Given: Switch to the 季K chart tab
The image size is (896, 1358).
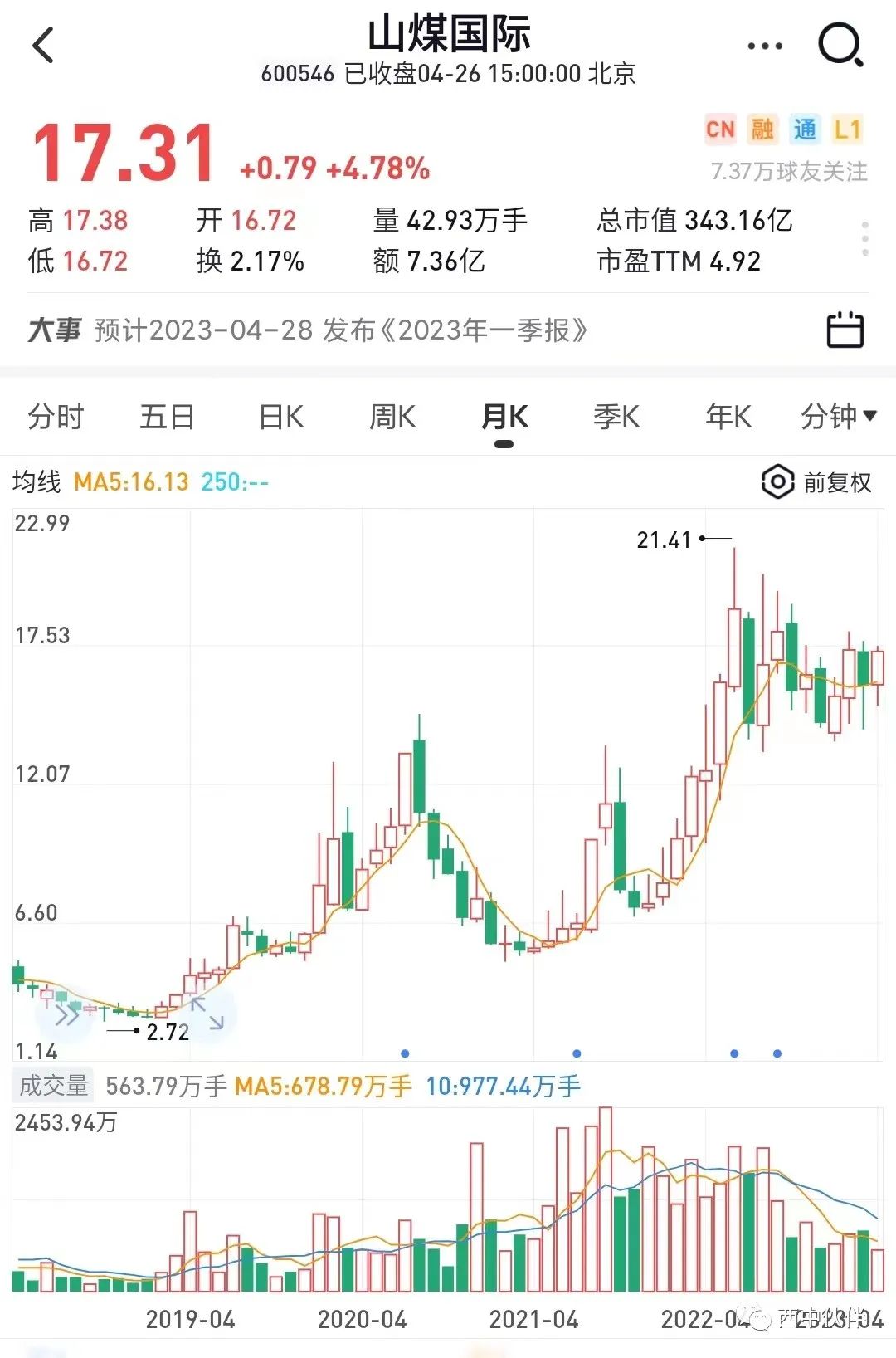Looking at the screenshot, I should pos(616,417).
